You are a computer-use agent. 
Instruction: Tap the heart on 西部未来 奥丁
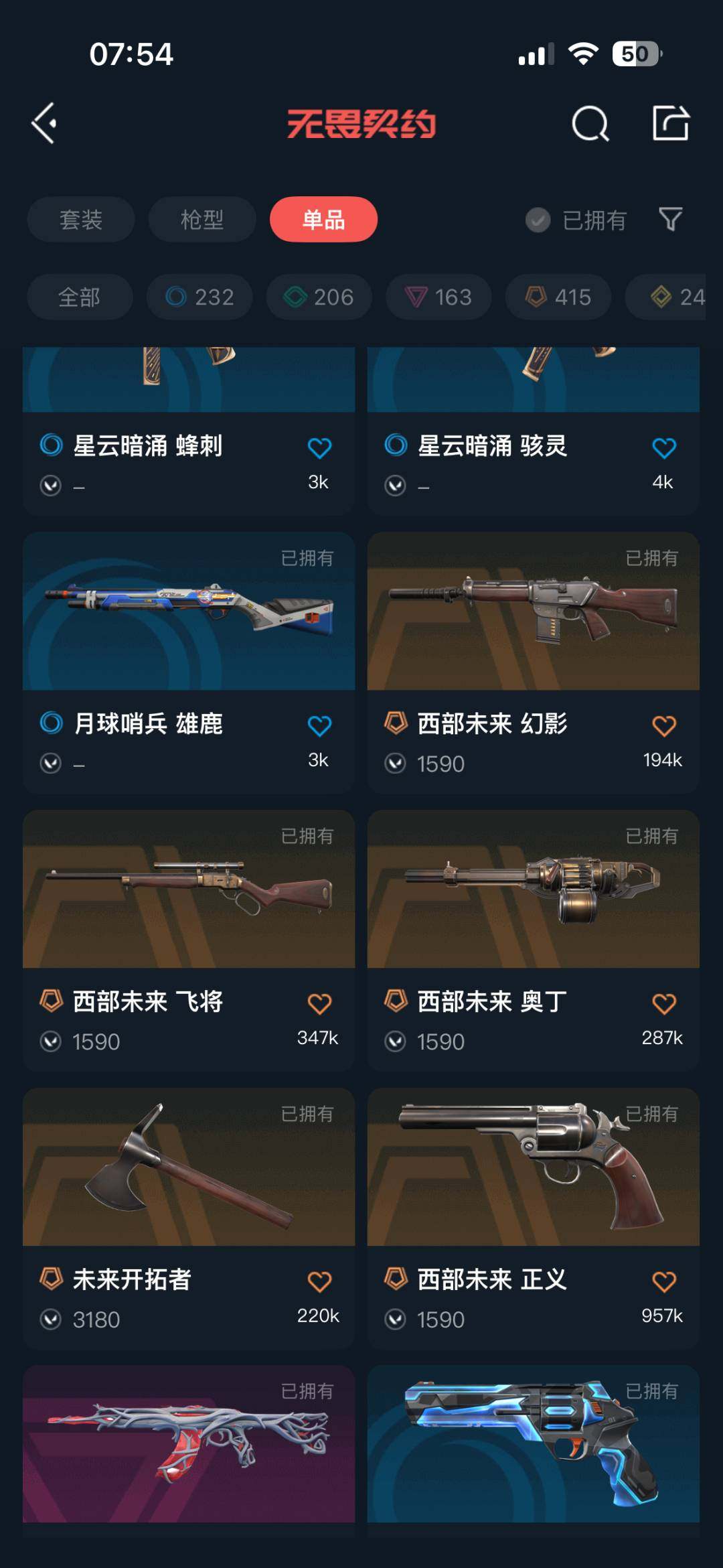click(664, 1003)
